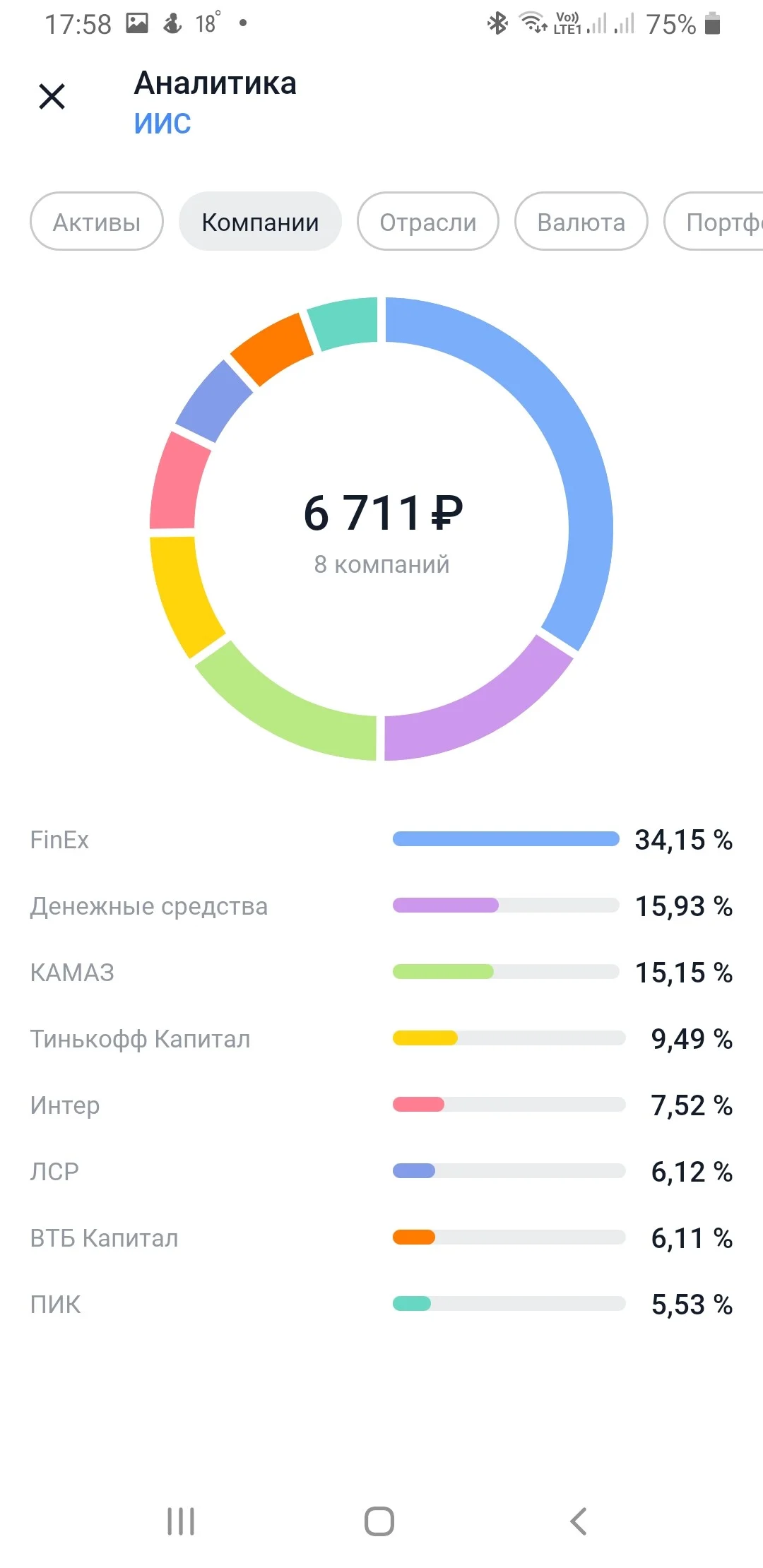Open the ЛСР company row

coord(381,1172)
